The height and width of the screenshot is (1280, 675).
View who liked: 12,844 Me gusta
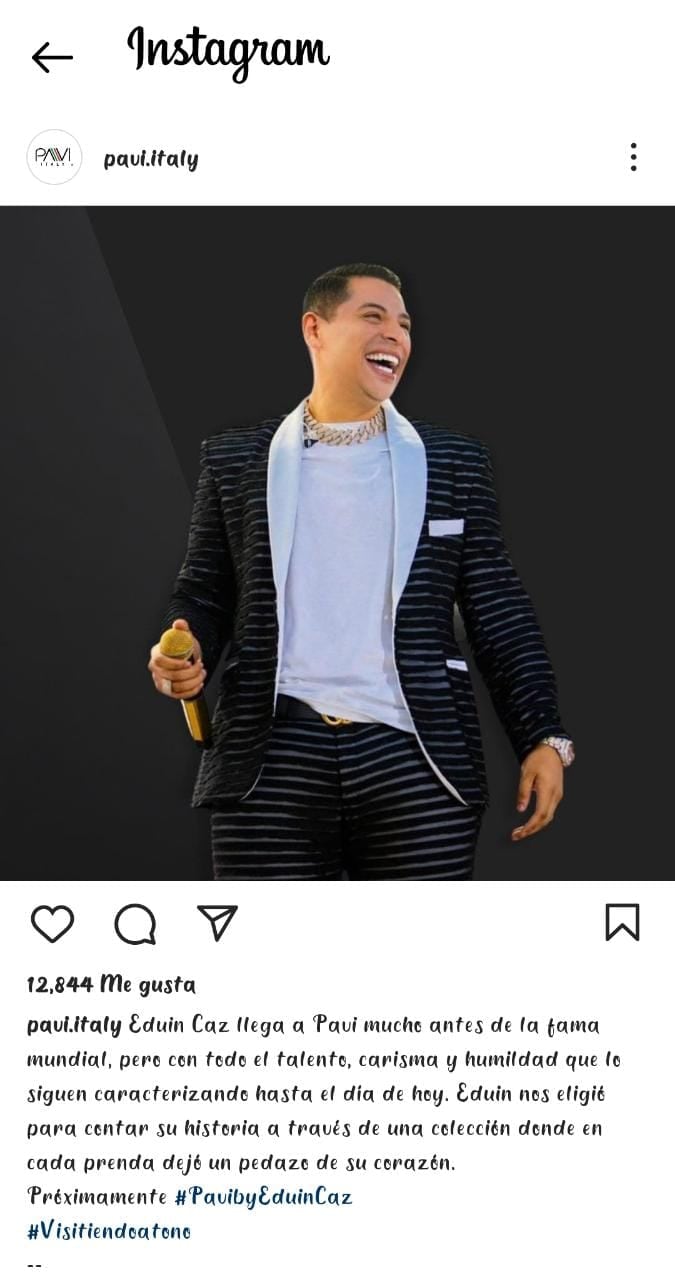(x=111, y=985)
